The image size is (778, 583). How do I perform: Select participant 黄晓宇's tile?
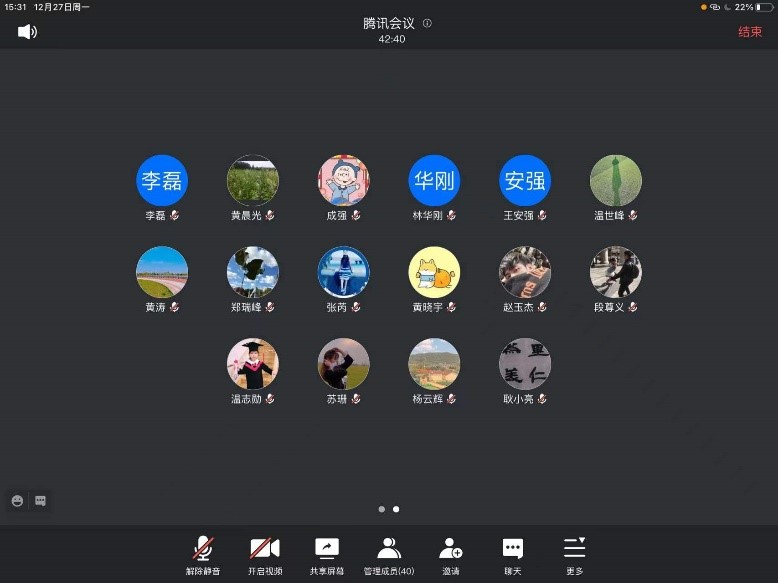pos(434,272)
